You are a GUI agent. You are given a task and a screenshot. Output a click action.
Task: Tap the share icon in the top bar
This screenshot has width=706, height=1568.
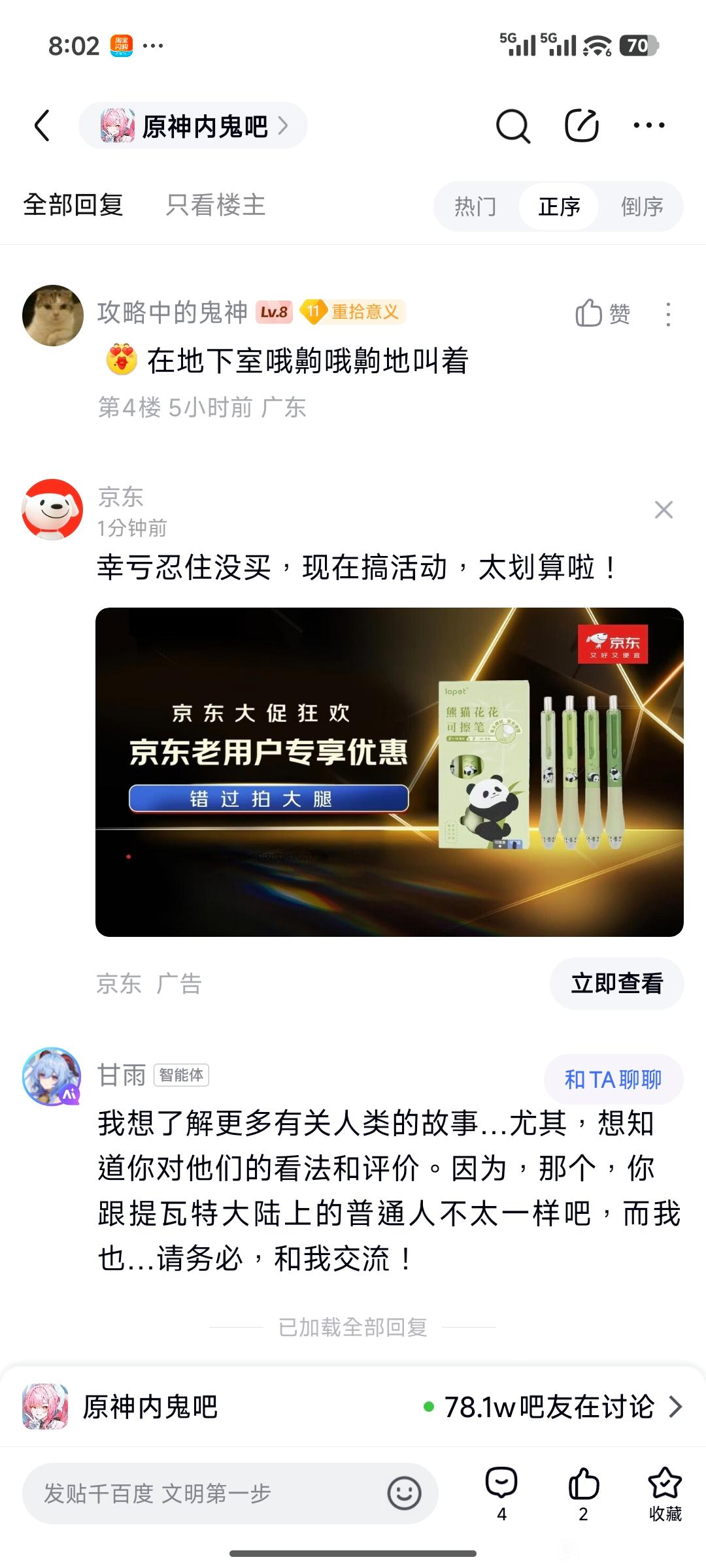tap(581, 125)
